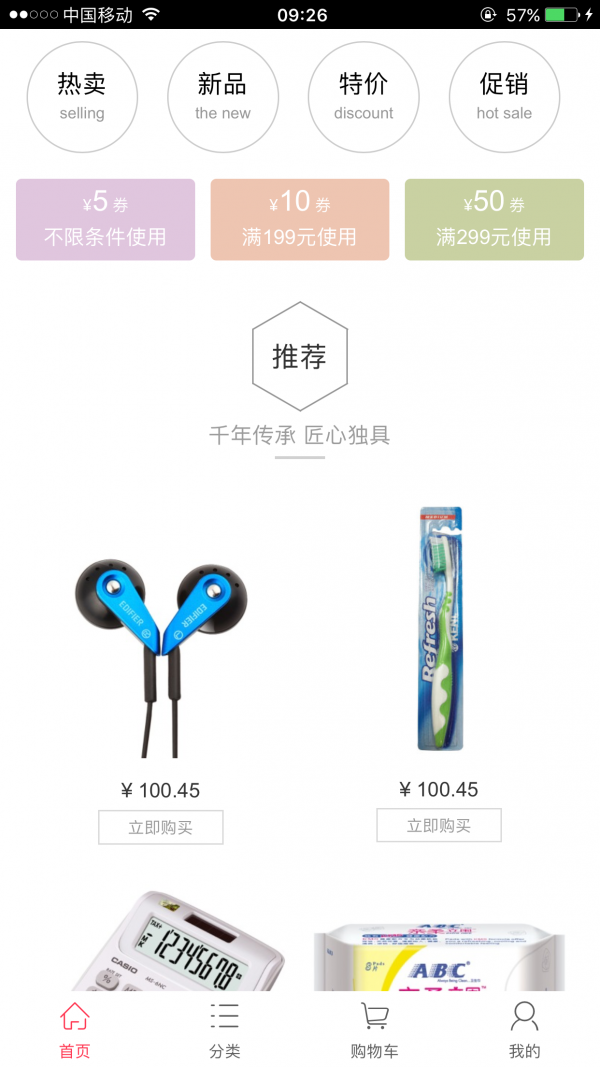Screen dimensions: 600x1067
Task: Go to the 我的 profile tab
Action: point(524,1030)
